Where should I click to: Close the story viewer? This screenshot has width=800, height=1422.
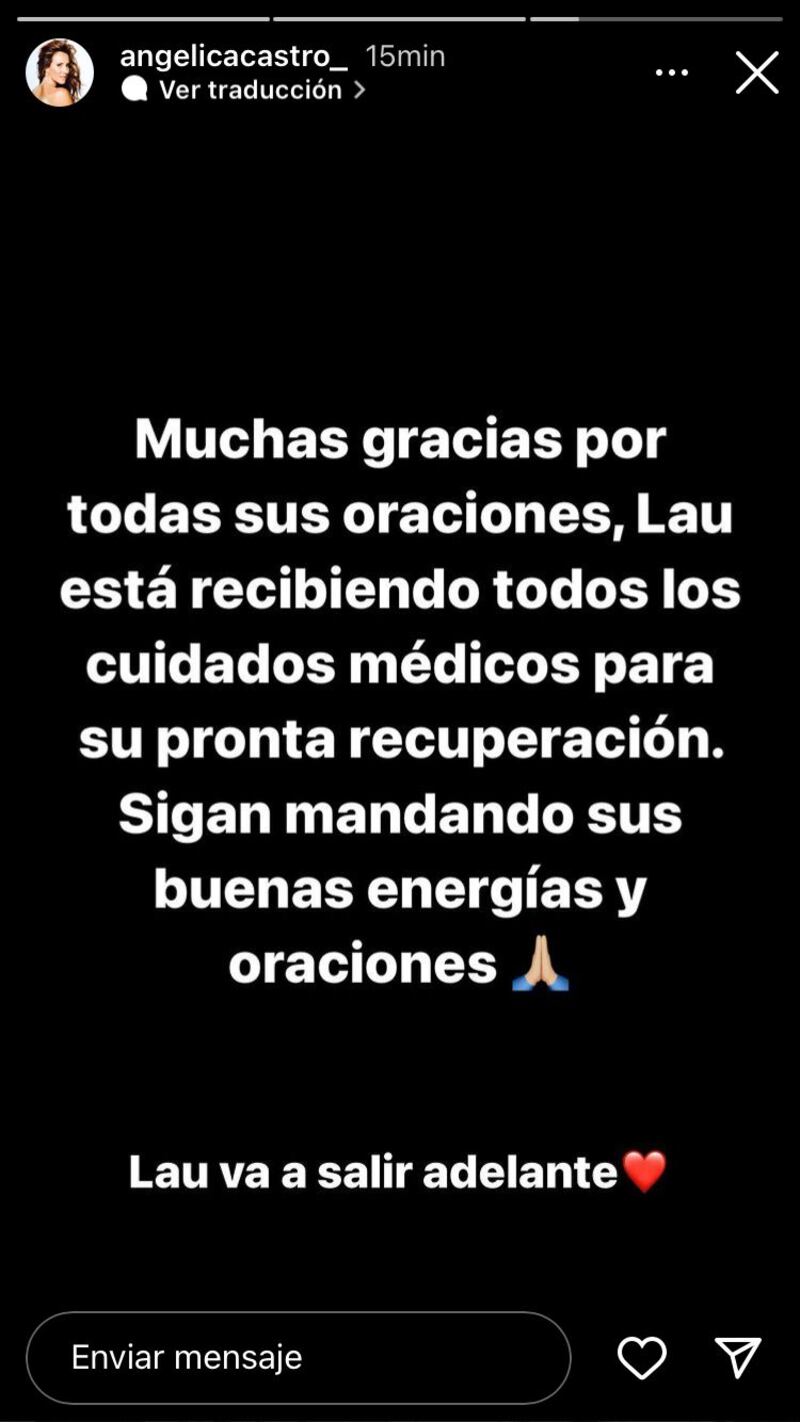click(757, 73)
